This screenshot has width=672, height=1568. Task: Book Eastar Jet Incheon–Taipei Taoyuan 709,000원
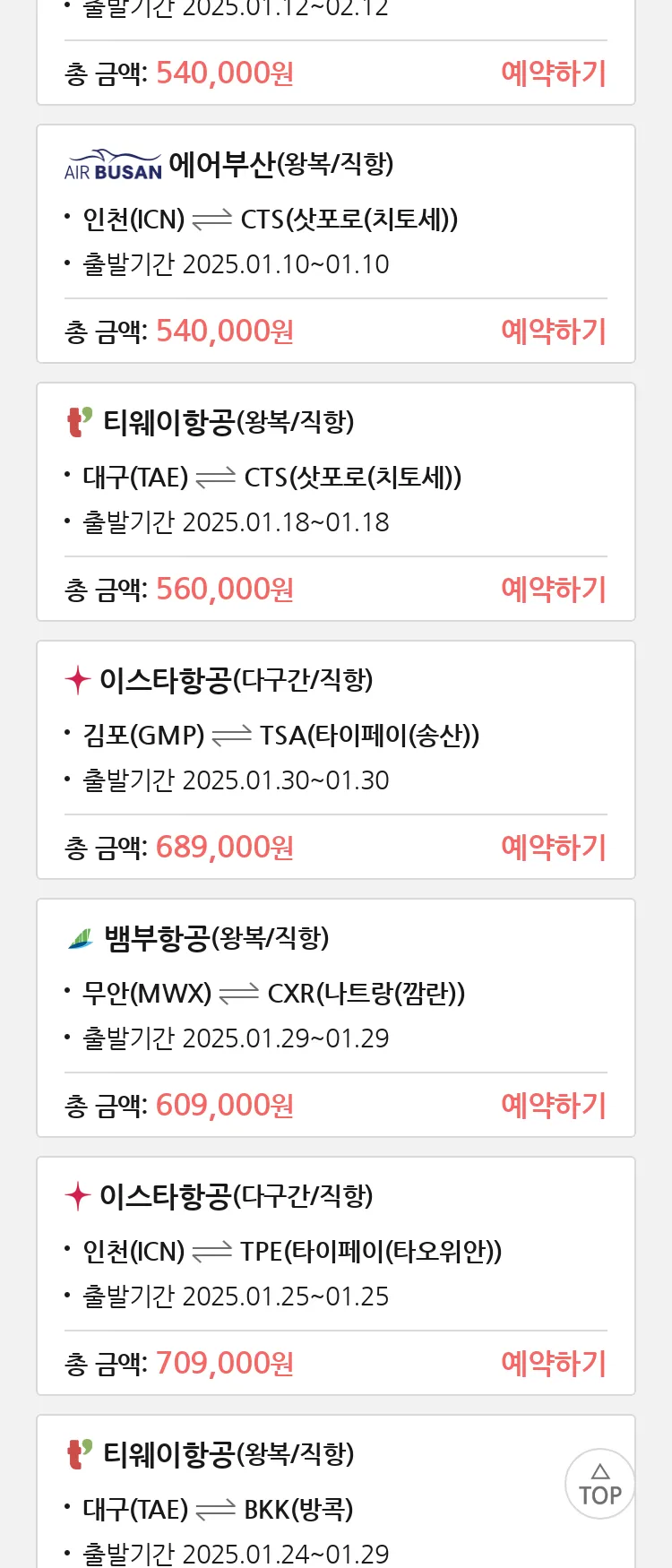(553, 1364)
